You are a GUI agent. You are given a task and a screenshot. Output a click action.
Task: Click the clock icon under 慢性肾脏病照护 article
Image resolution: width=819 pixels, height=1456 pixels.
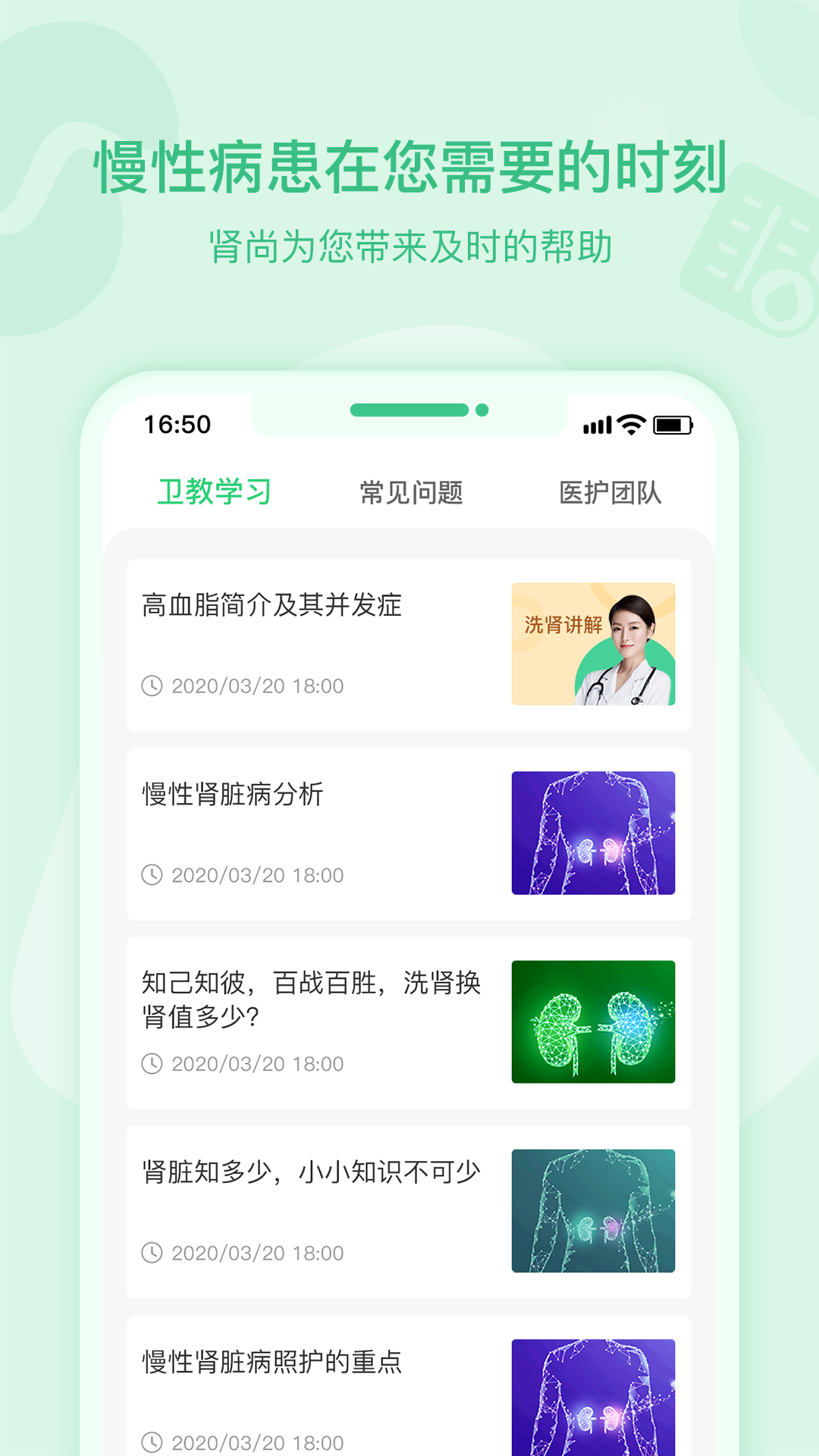[154, 1441]
